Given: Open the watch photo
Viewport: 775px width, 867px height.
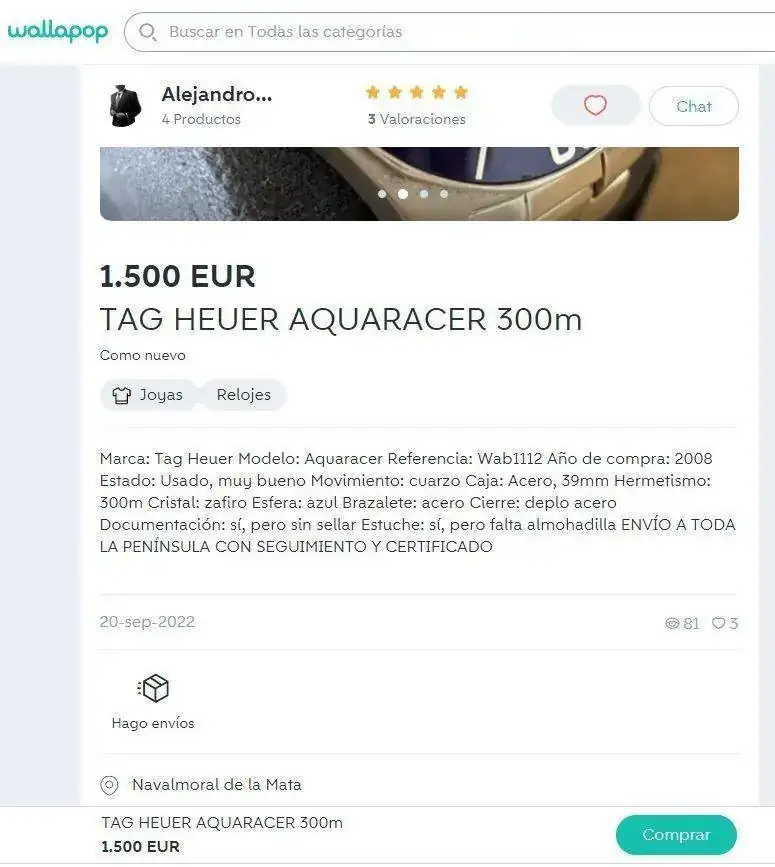Looking at the screenshot, I should click(x=419, y=182).
